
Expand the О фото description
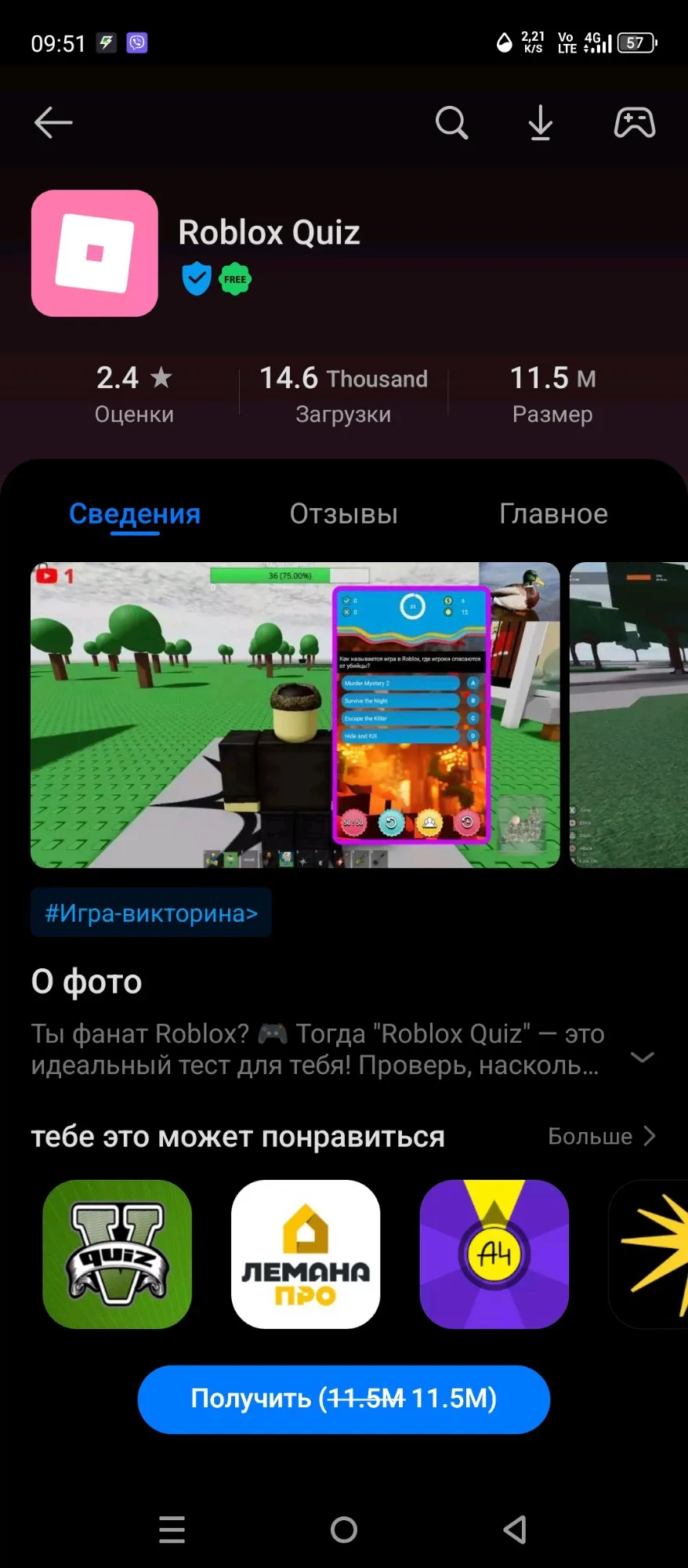(x=643, y=1057)
